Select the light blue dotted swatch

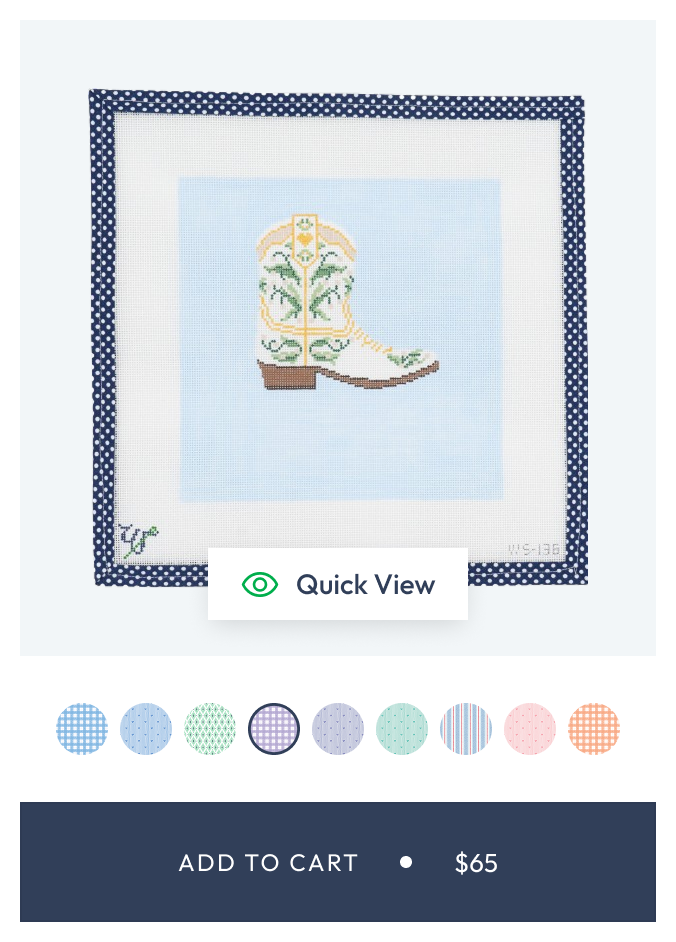click(x=146, y=729)
